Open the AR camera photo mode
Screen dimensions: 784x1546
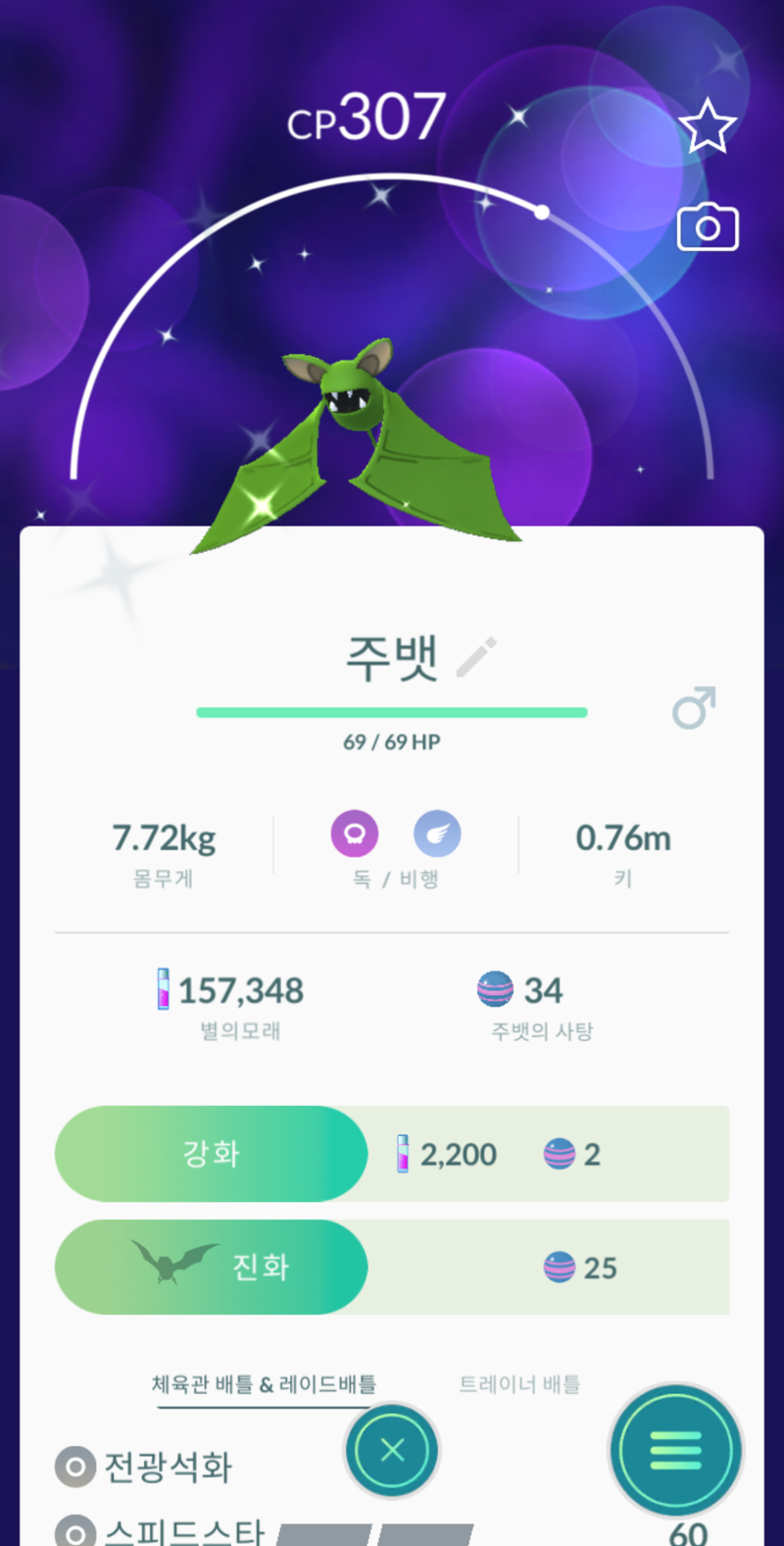(708, 226)
